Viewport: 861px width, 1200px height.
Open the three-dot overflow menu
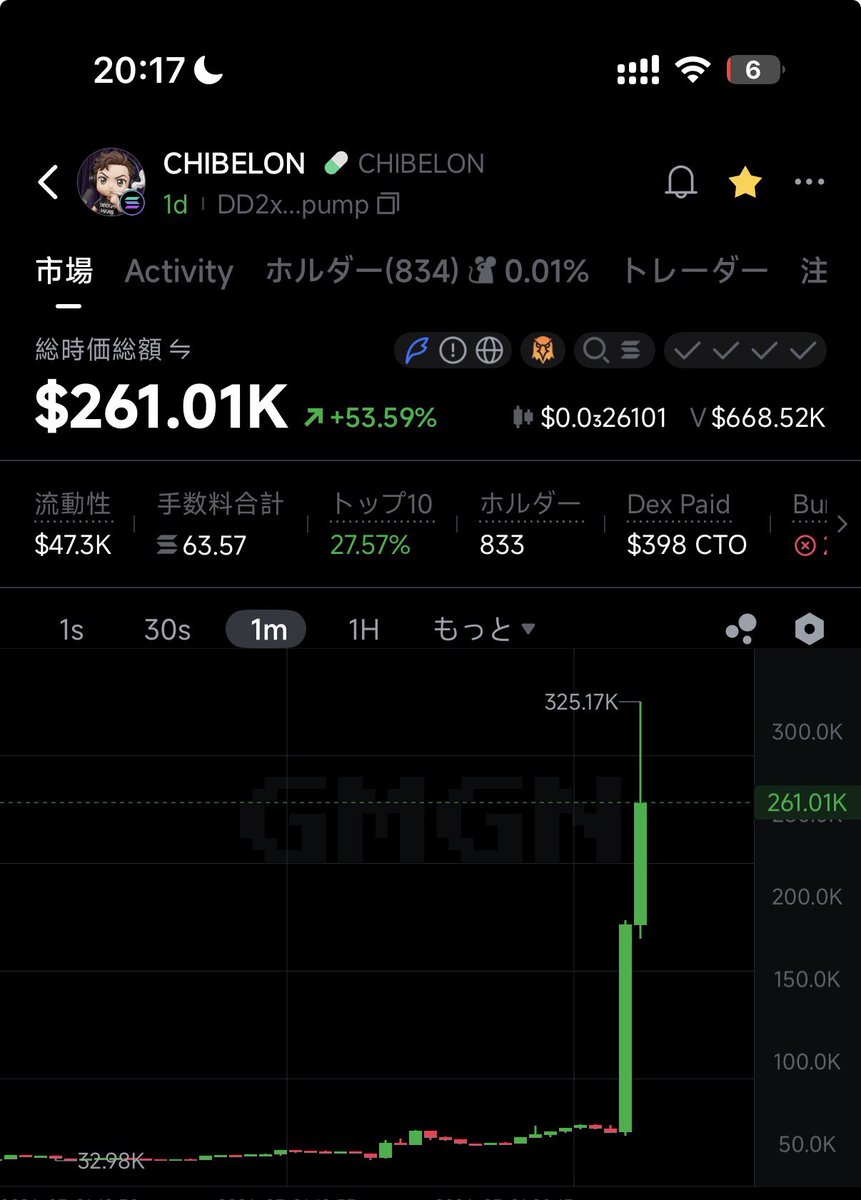point(809,182)
